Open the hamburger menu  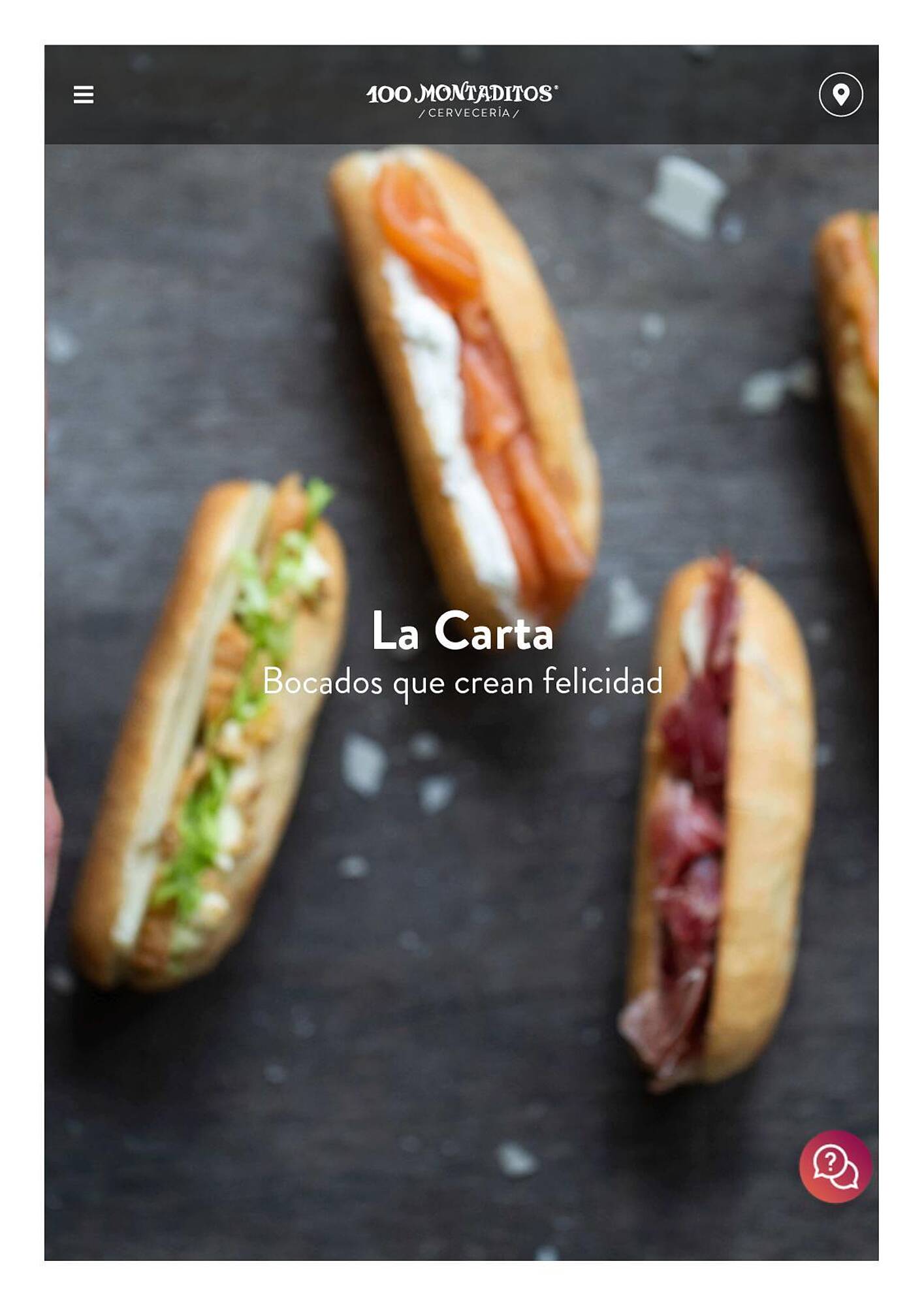[x=84, y=95]
